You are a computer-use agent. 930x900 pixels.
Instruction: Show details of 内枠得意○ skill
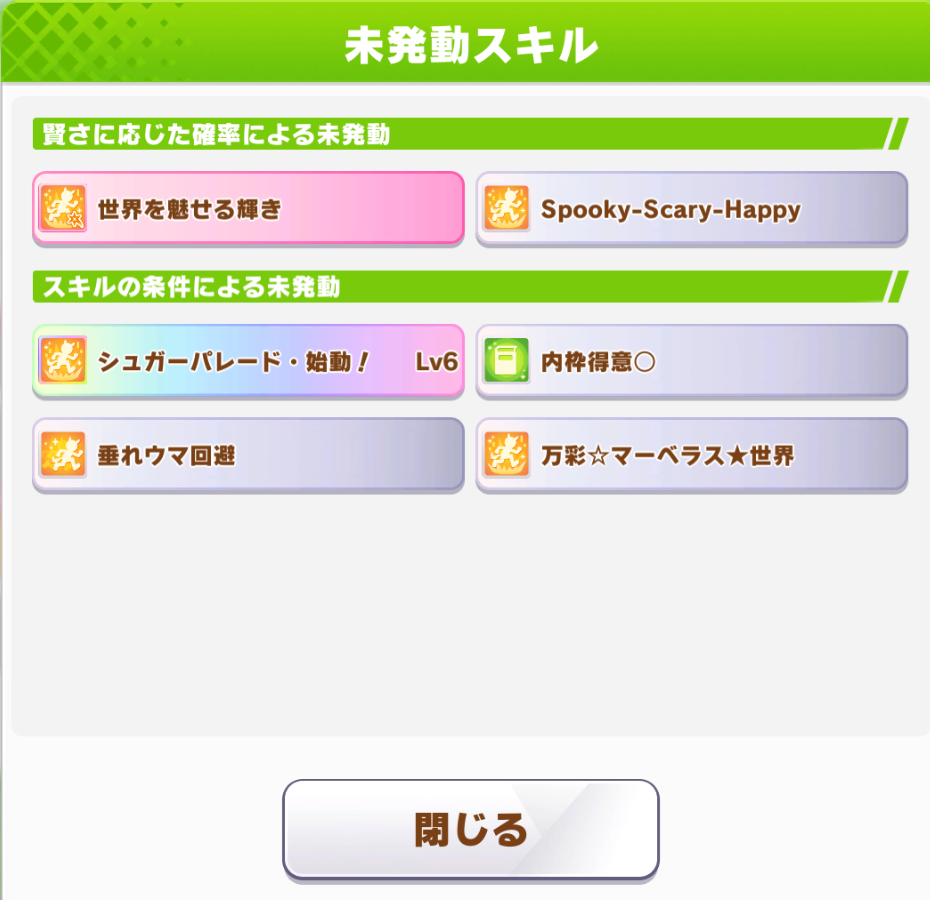point(691,361)
